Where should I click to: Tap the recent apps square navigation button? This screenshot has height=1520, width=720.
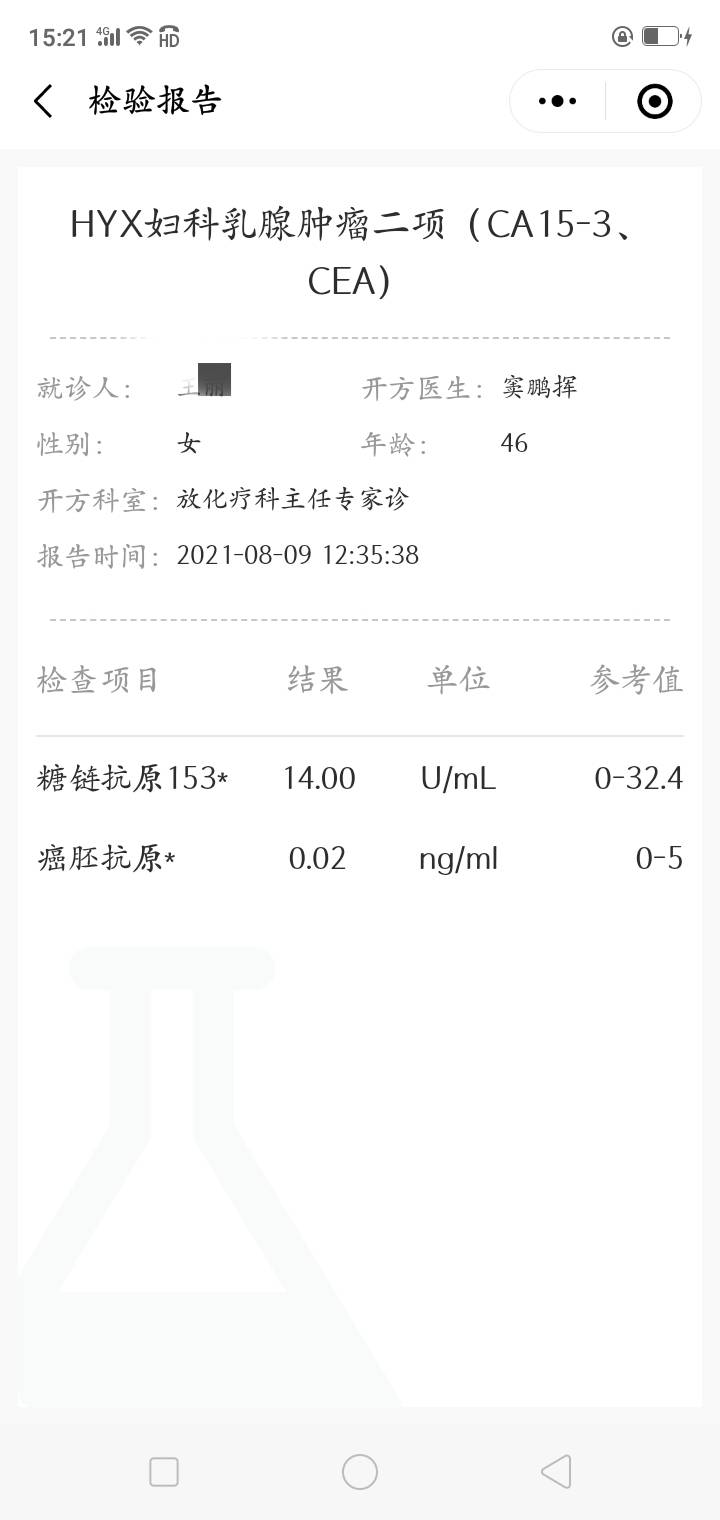[163, 1471]
